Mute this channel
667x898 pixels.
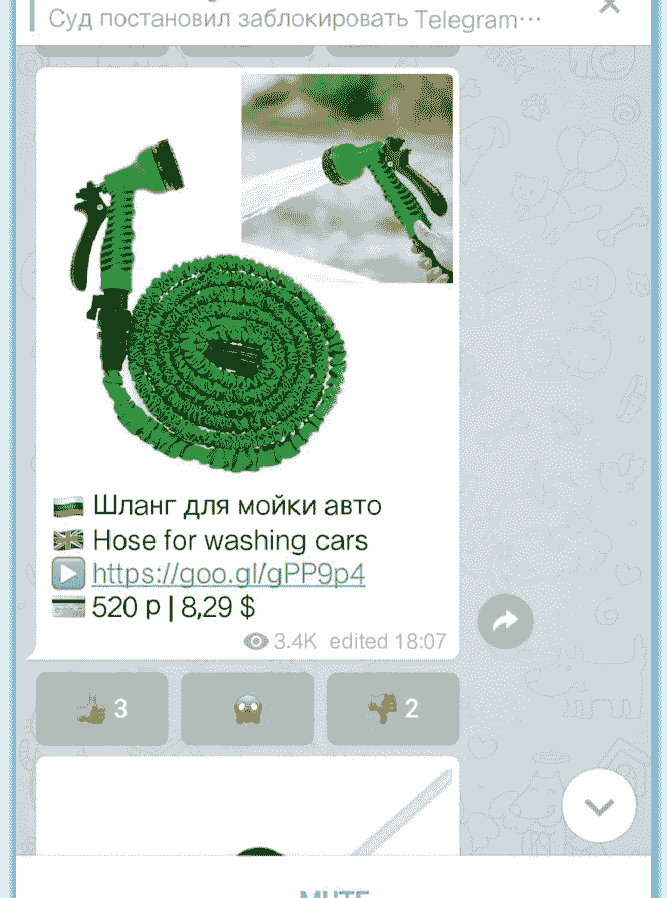pyautogui.click(x=335, y=890)
